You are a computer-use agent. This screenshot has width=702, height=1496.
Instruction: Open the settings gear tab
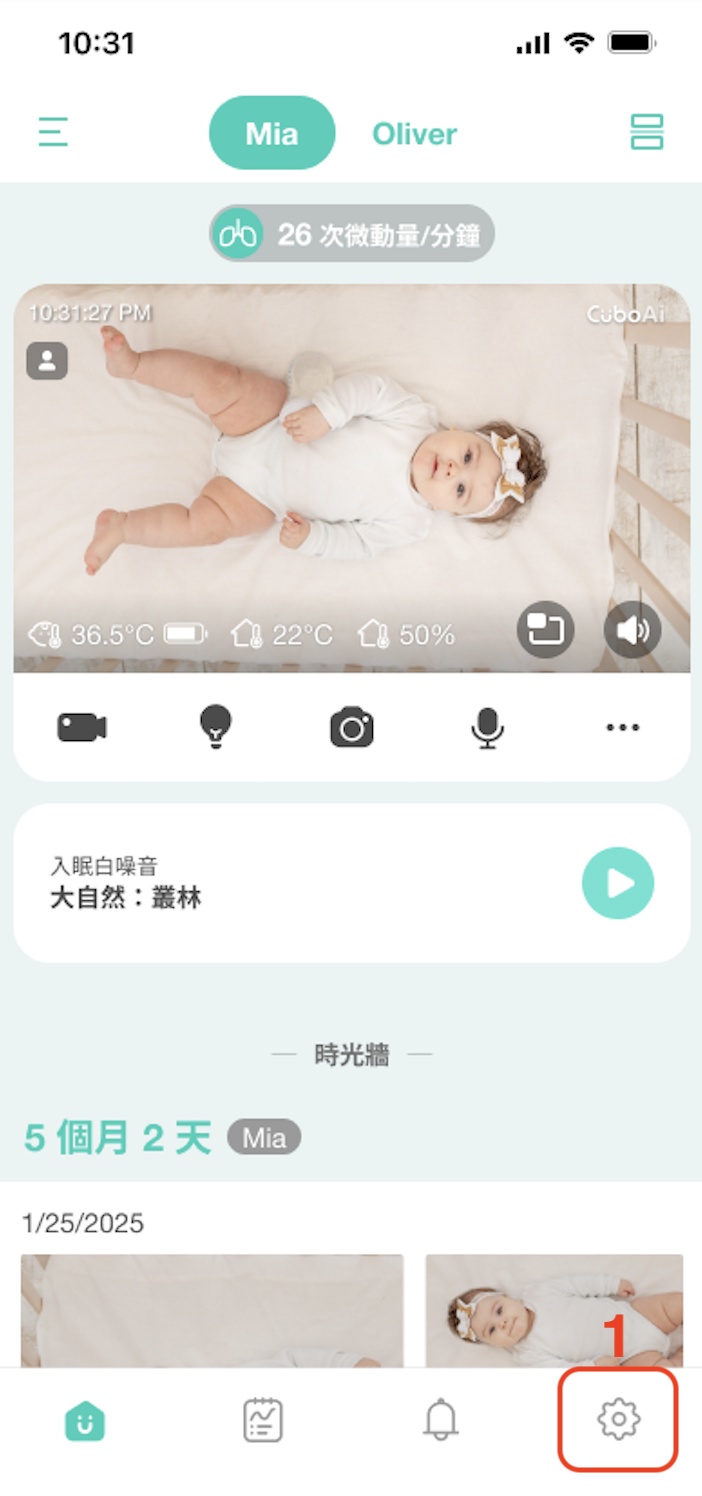618,1420
